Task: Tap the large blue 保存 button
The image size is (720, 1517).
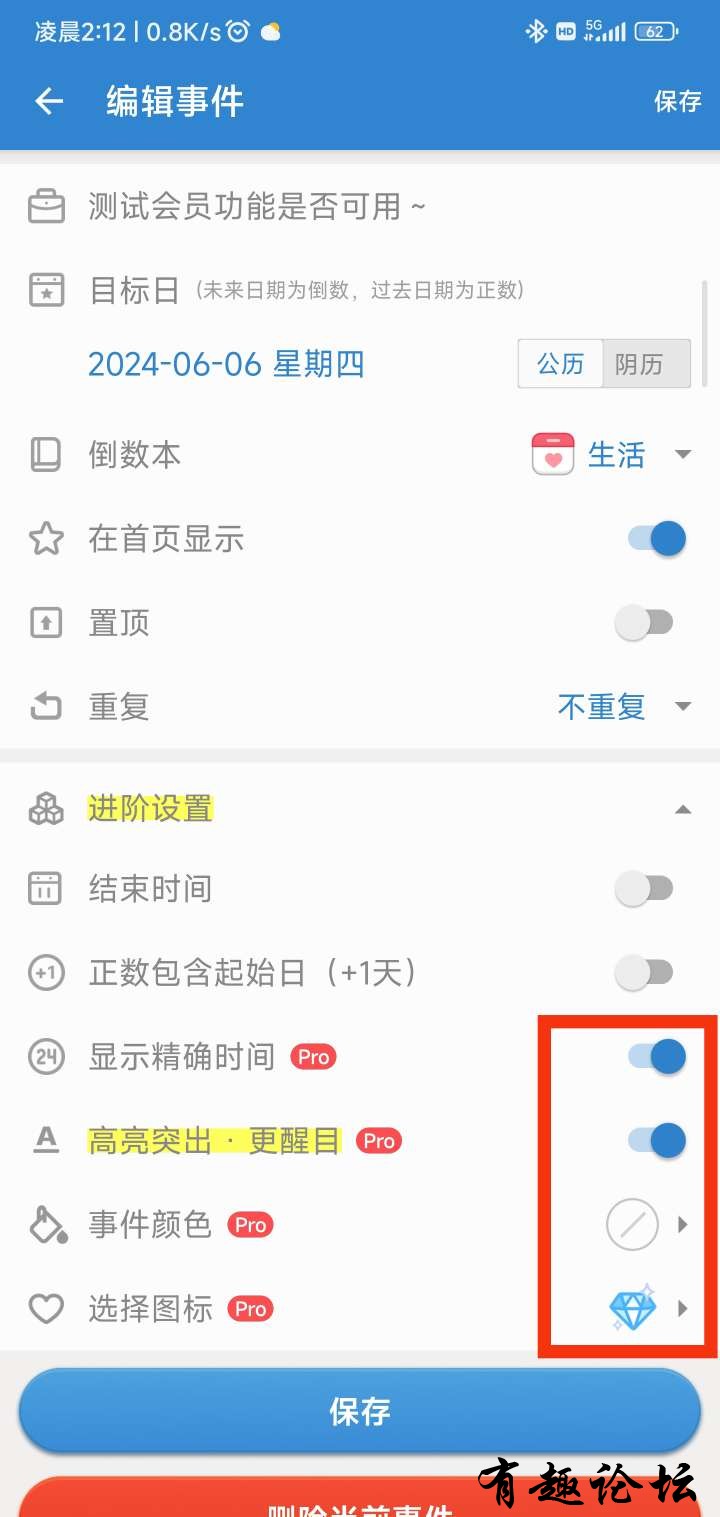Action: click(360, 1411)
